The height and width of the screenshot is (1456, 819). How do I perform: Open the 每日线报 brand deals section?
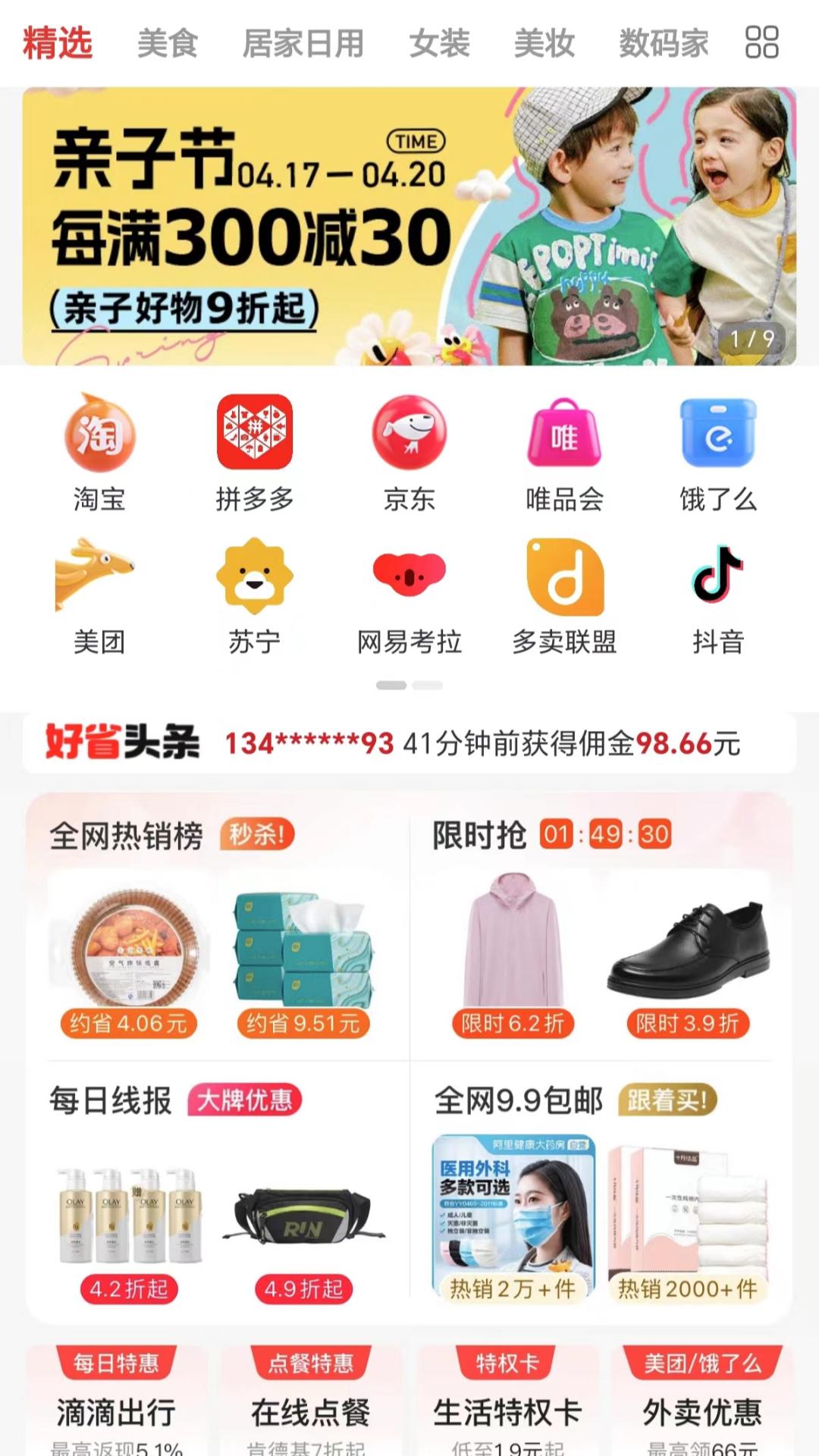click(x=111, y=1100)
